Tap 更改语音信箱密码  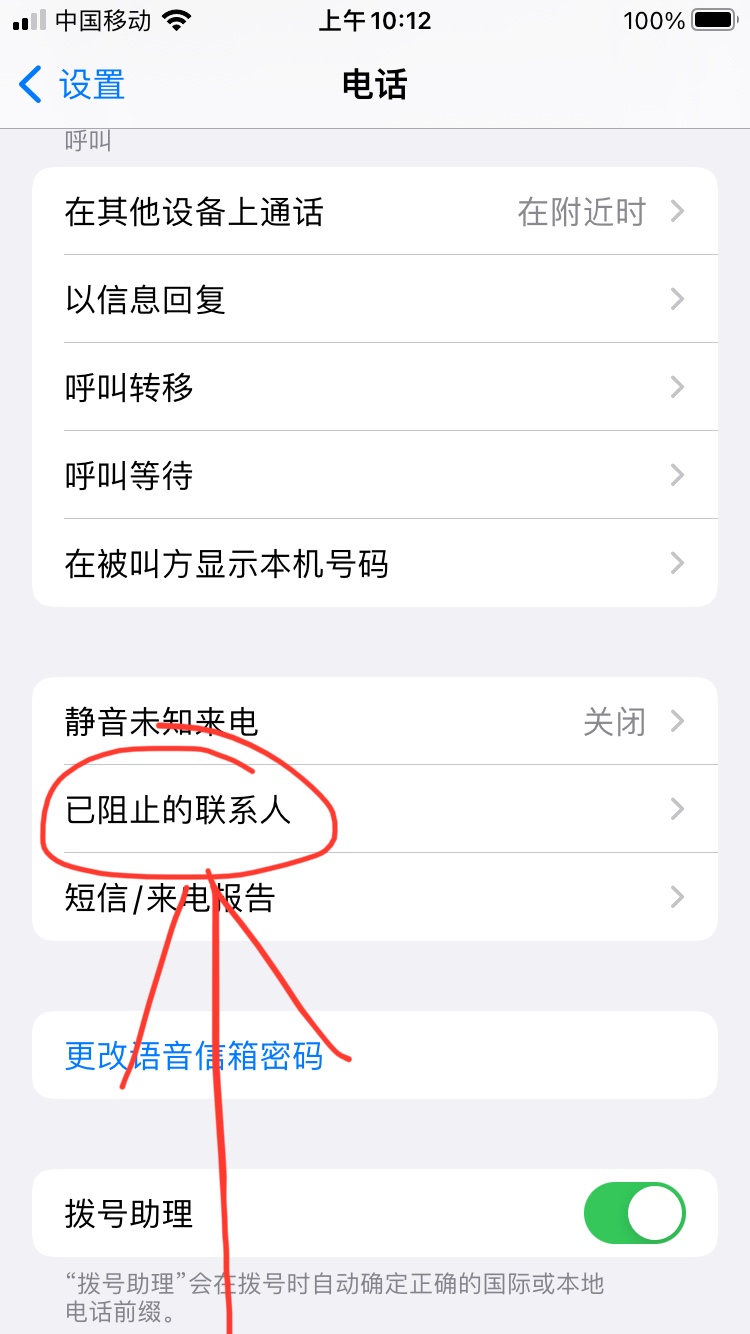click(194, 1055)
